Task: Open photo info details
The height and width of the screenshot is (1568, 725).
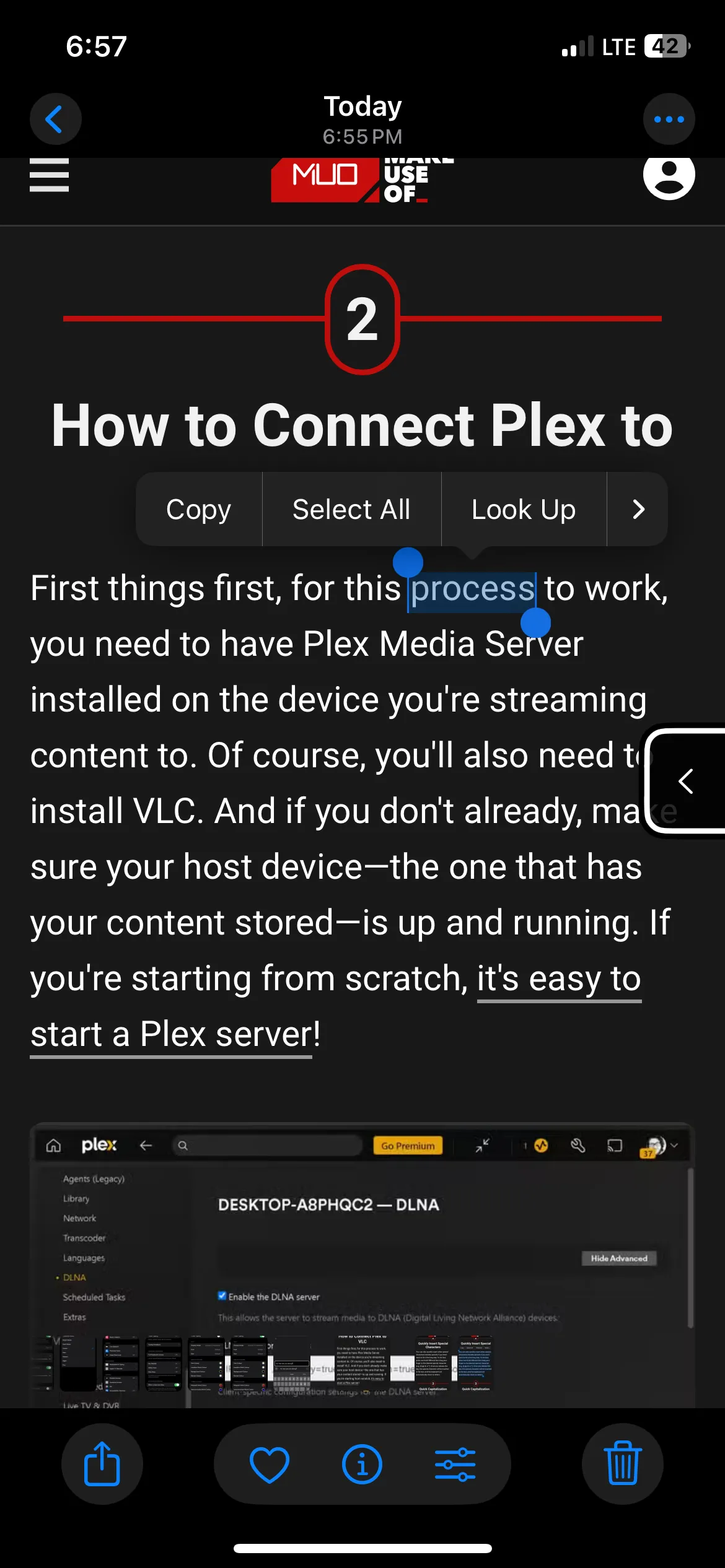Action: [362, 1464]
